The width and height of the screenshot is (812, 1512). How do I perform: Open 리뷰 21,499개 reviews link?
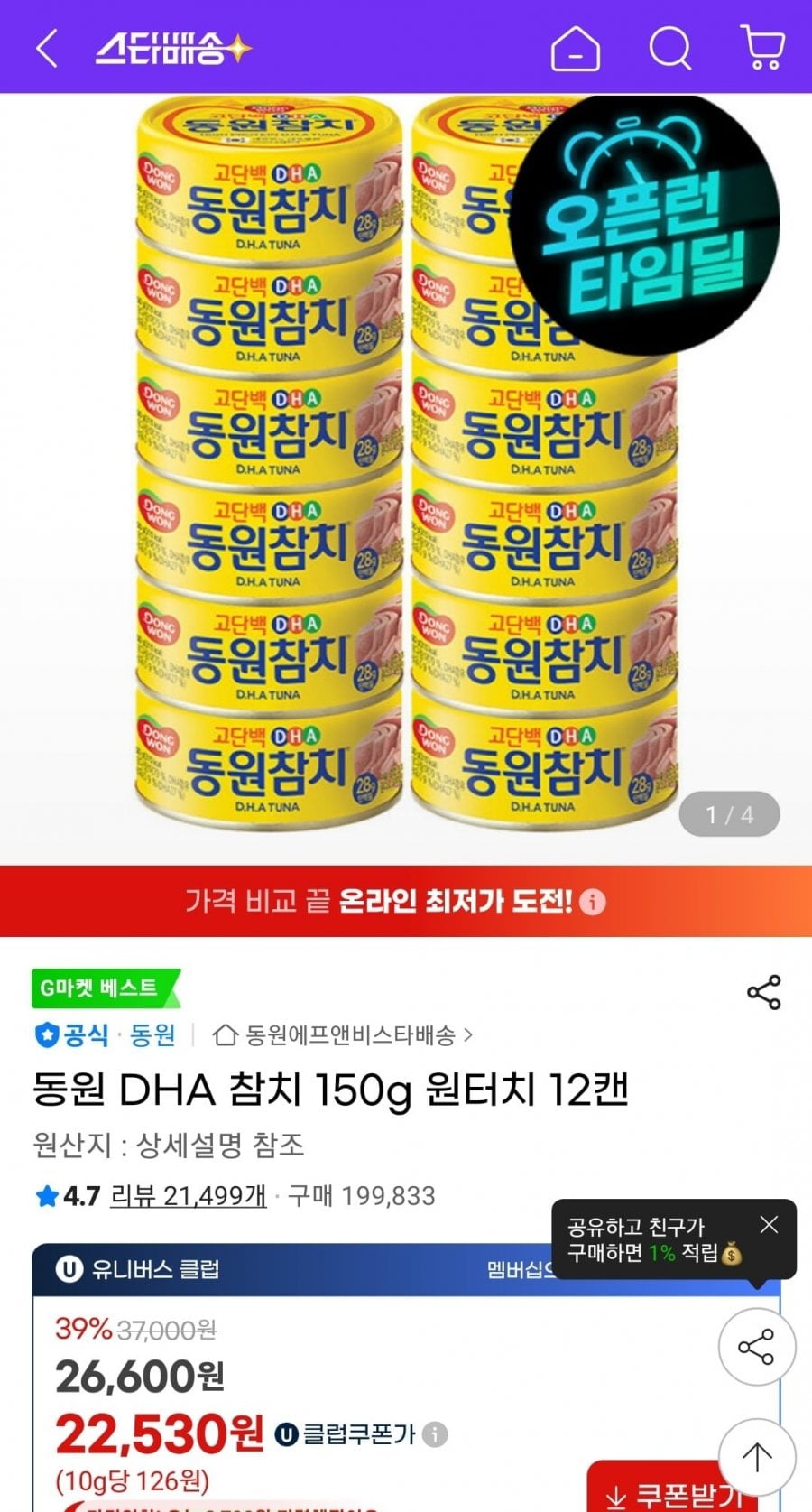pyautogui.click(x=188, y=1196)
